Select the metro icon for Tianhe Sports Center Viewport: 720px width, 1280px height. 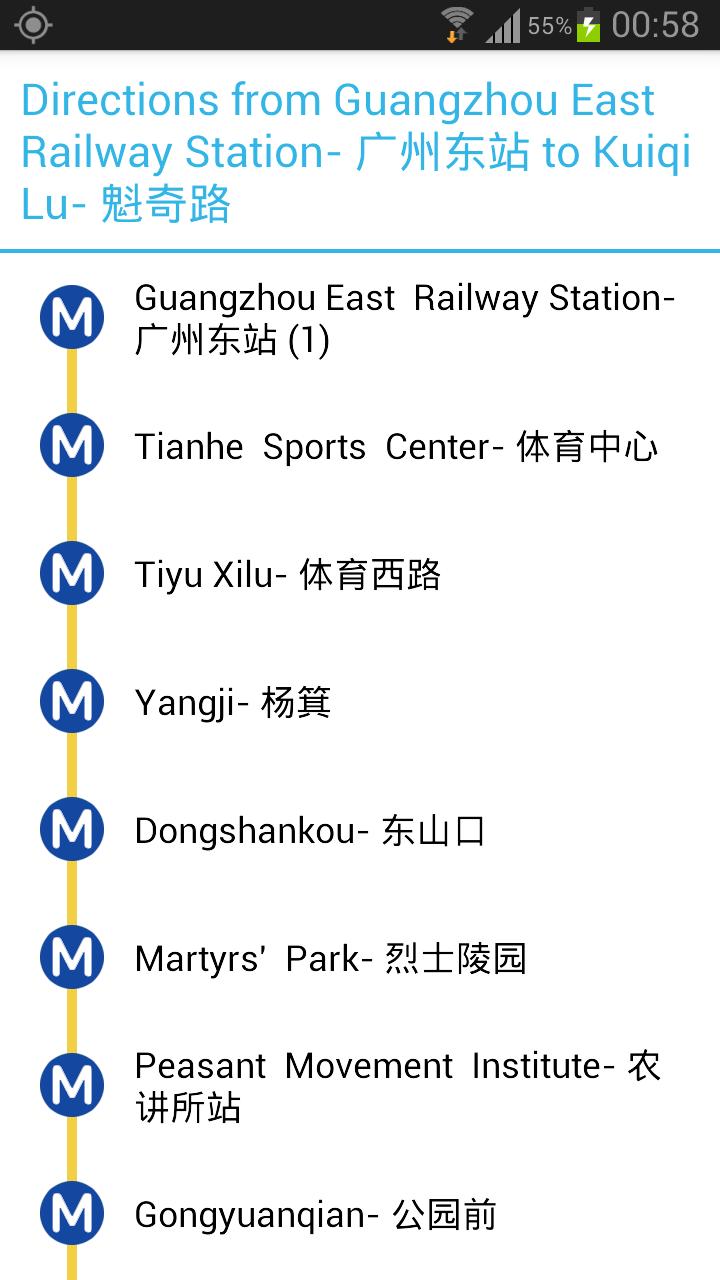[71, 445]
